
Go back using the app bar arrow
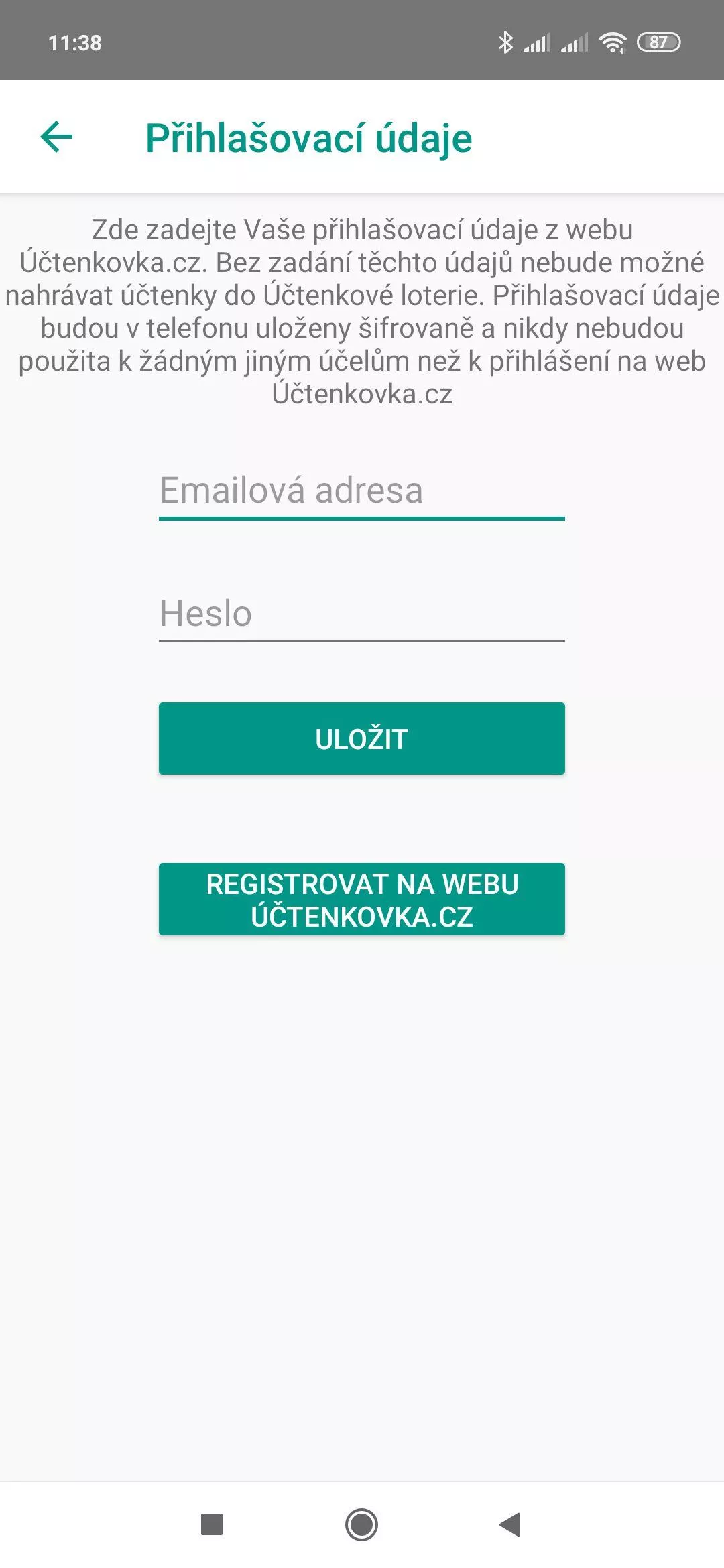coord(56,137)
